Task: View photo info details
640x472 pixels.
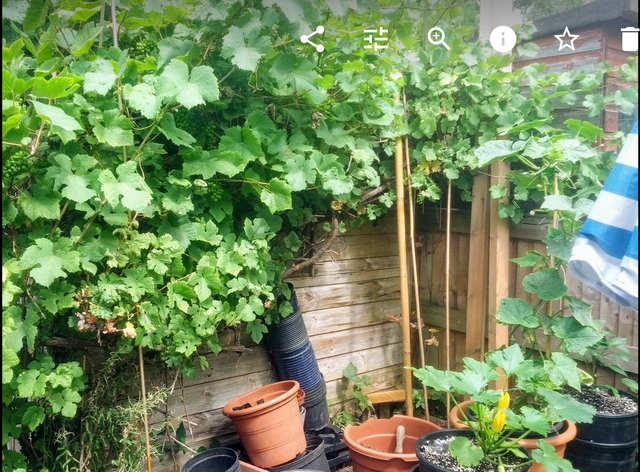Action: coord(503,39)
